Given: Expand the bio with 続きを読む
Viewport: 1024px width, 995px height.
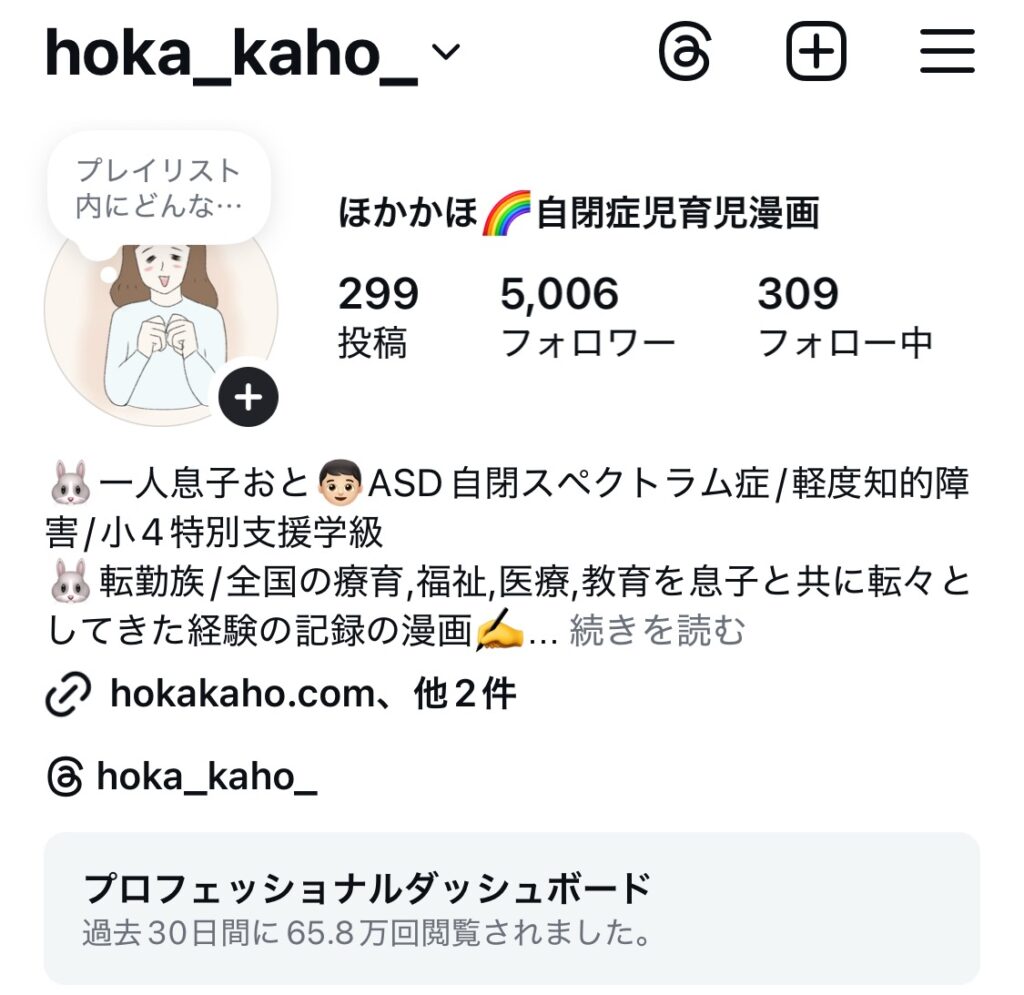Looking at the screenshot, I should [x=657, y=630].
